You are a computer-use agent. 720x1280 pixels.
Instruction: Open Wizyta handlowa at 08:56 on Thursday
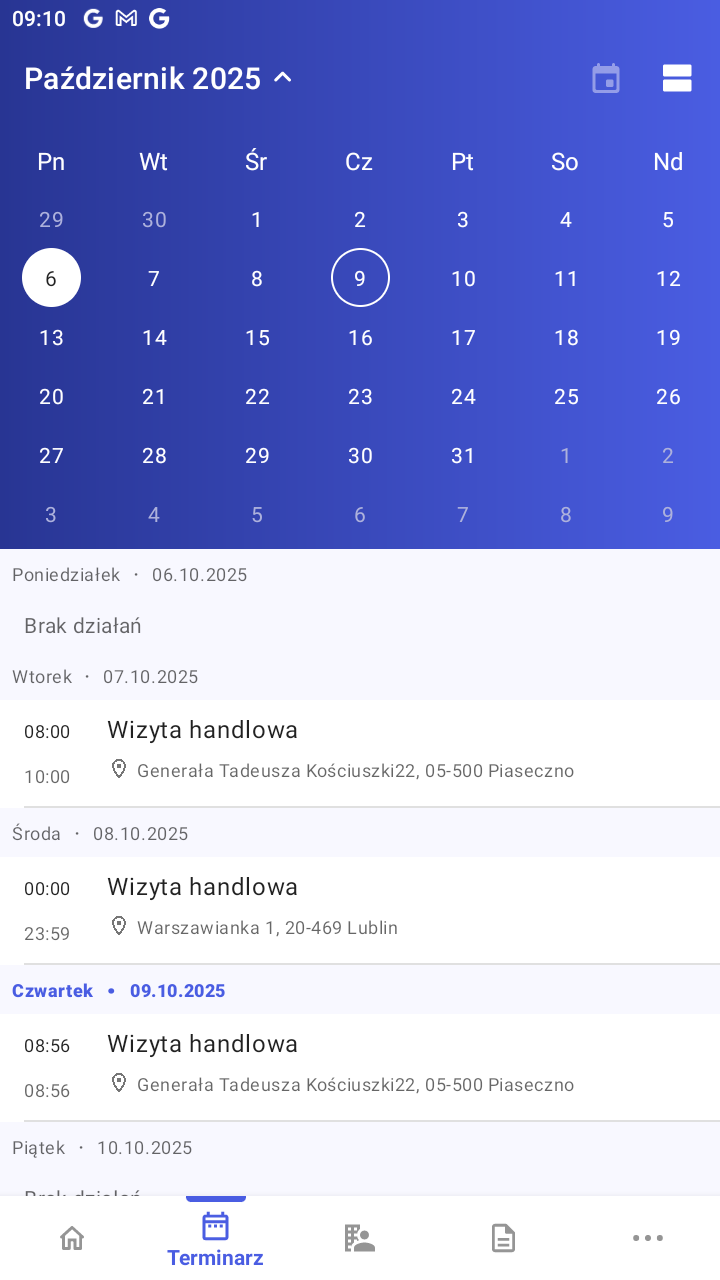[360, 1066]
